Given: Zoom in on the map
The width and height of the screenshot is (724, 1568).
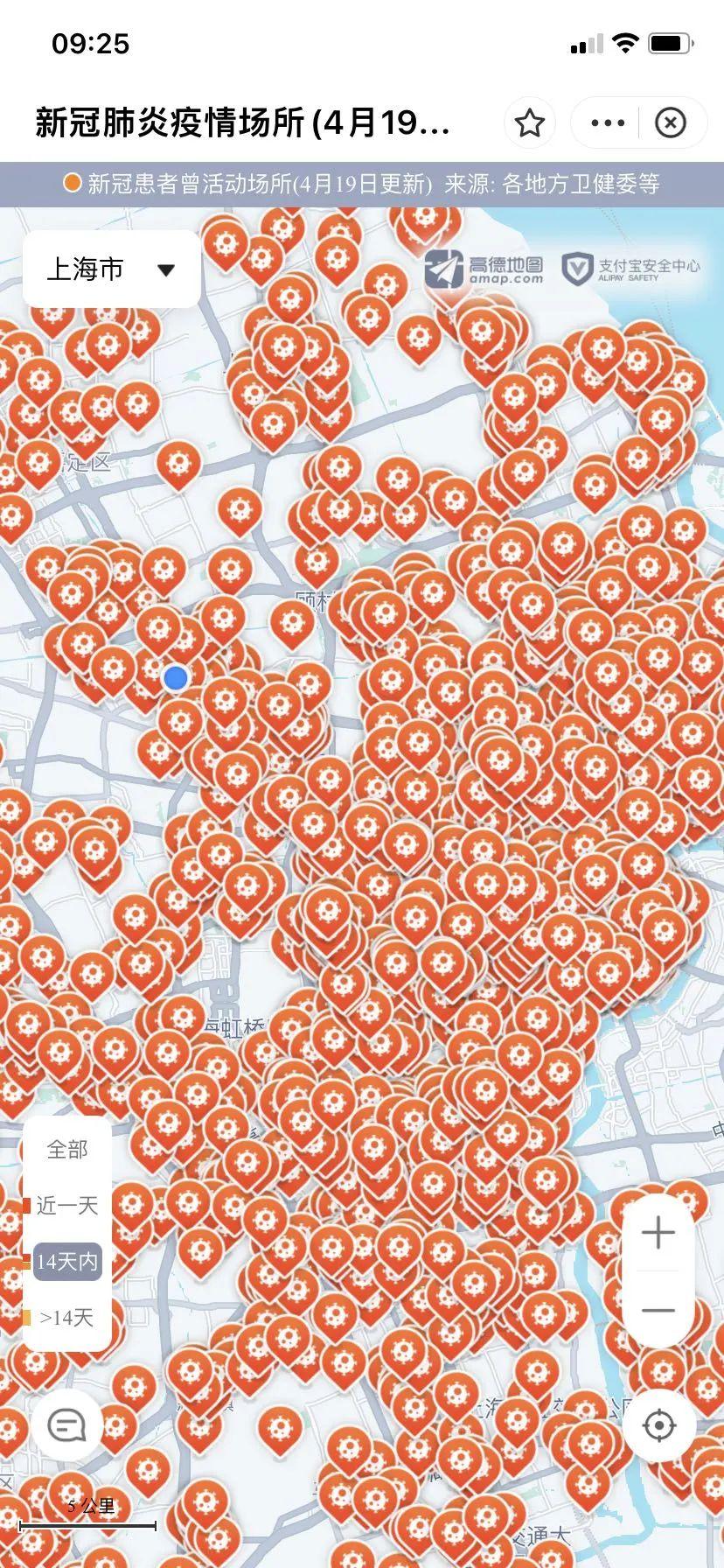Looking at the screenshot, I should coord(658,1234).
